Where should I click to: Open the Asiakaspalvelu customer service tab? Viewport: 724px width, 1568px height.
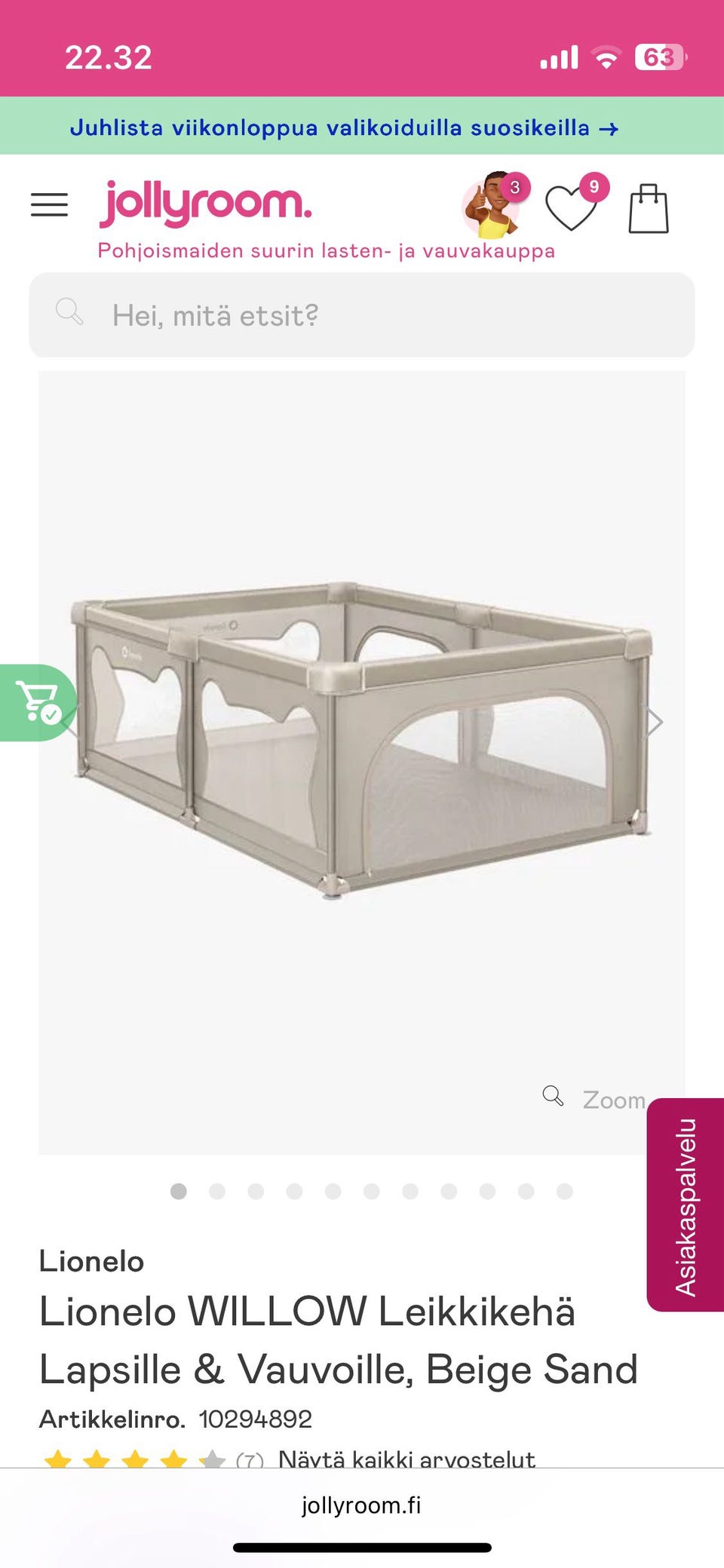[686, 1206]
